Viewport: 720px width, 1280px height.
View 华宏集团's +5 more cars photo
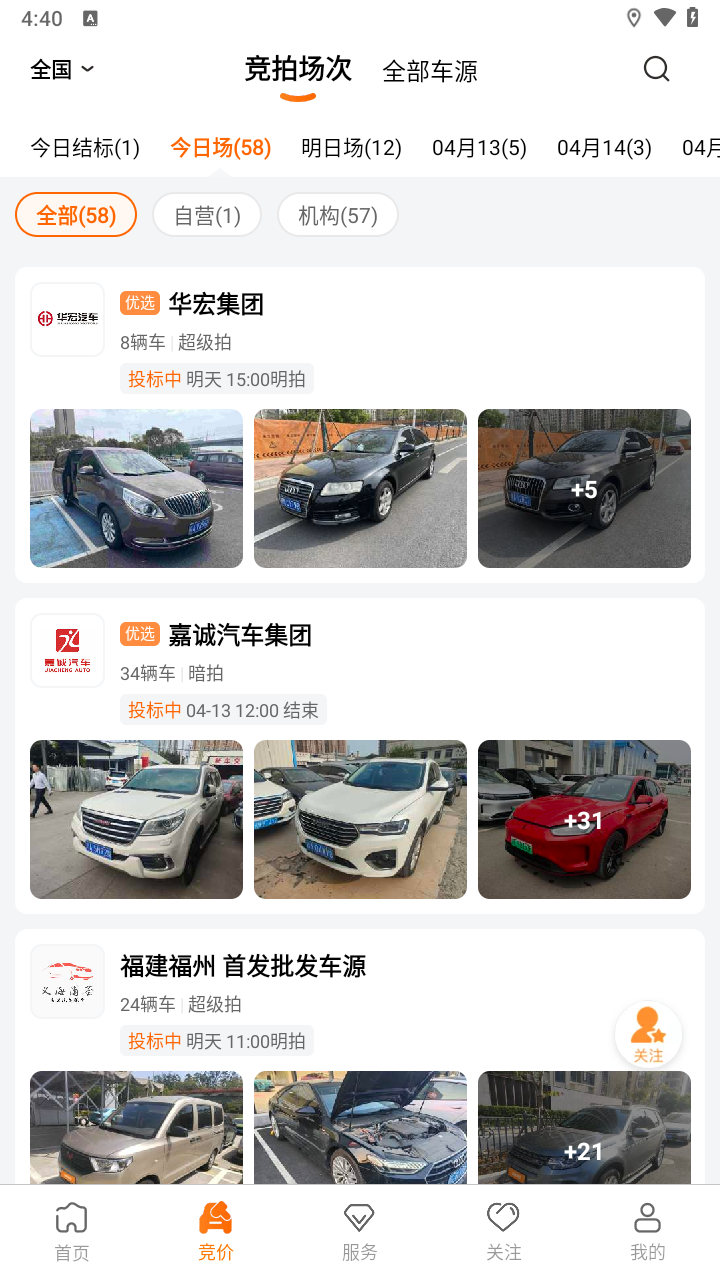pyautogui.click(x=584, y=489)
